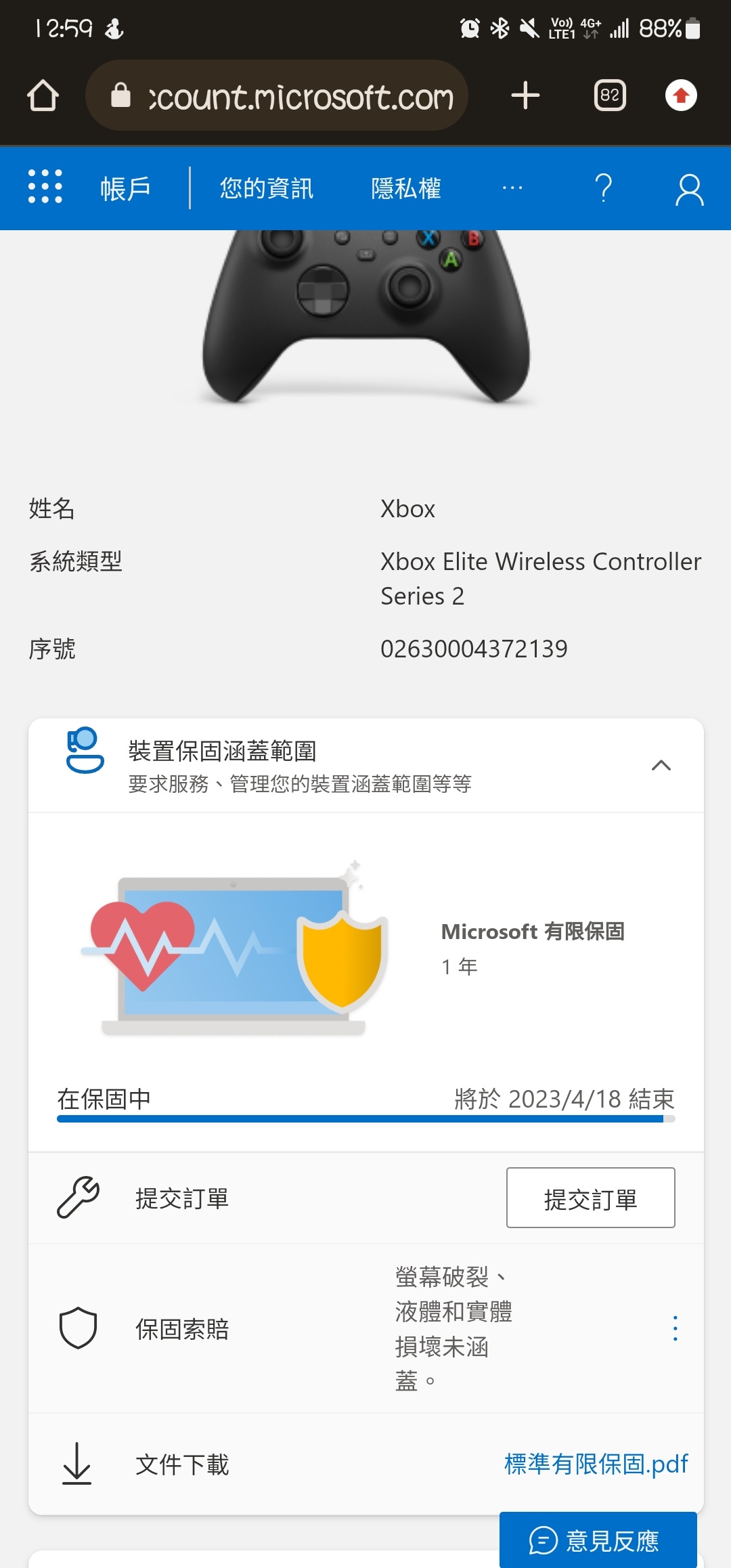This screenshot has width=731, height=1568.
Task: Collapse the 裝置保固涵蓋範圍 section
Action: tap(661, 766)
